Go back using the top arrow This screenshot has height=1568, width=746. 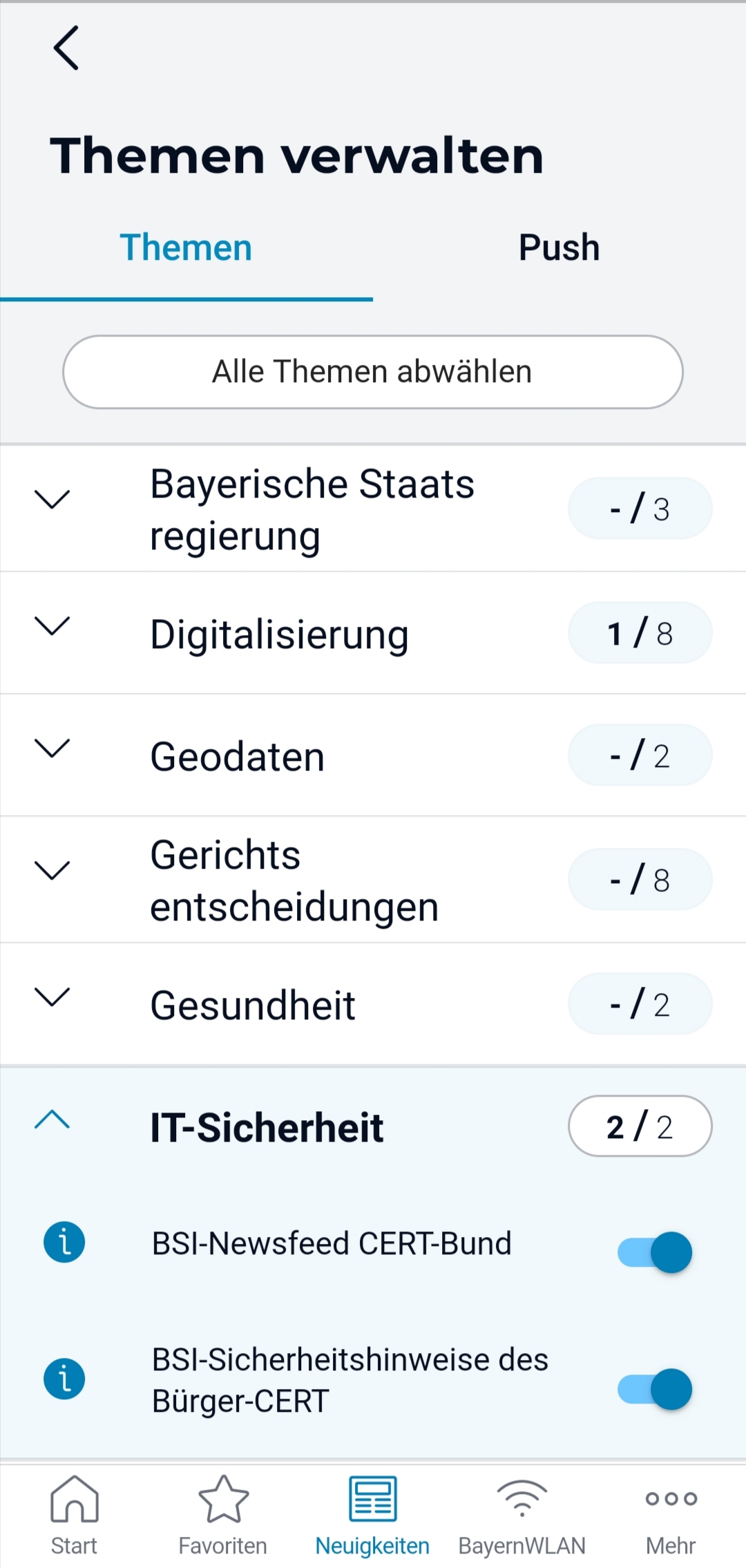(66, 48)
